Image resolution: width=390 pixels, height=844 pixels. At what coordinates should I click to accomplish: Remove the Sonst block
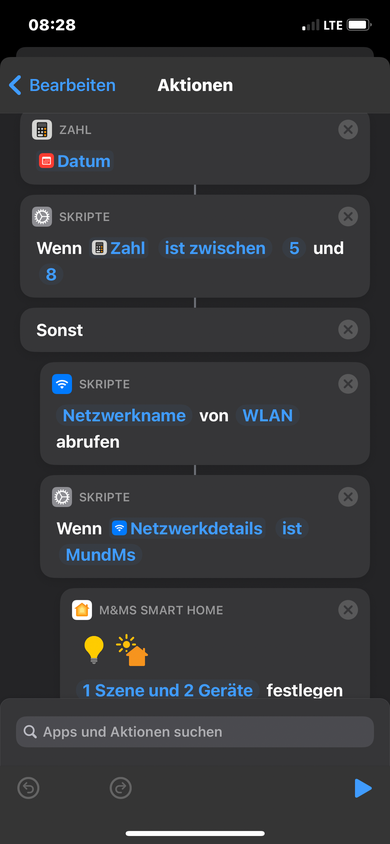[348, 329]
